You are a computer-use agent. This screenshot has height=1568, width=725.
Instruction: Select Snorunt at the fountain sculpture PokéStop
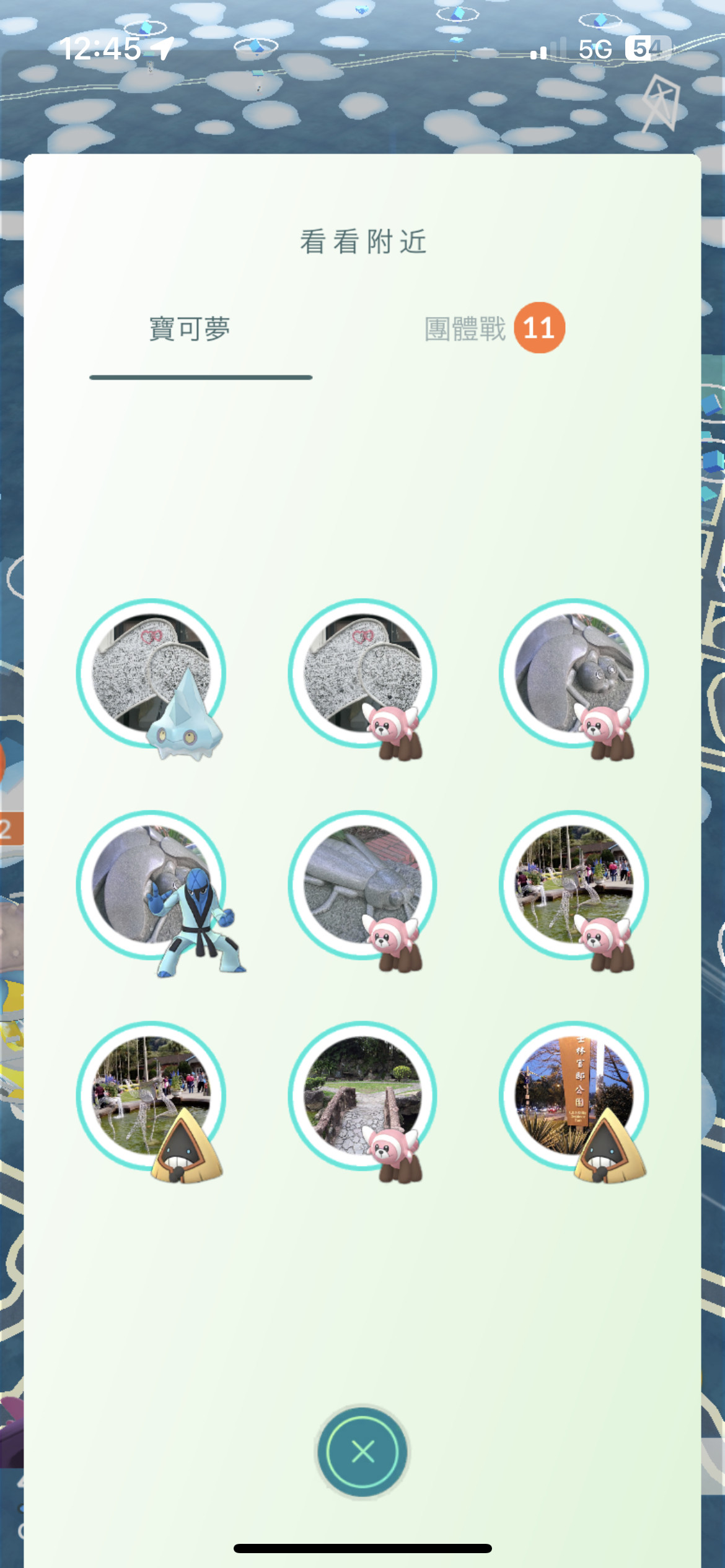pyautogui.click(x=152, y=1096)
